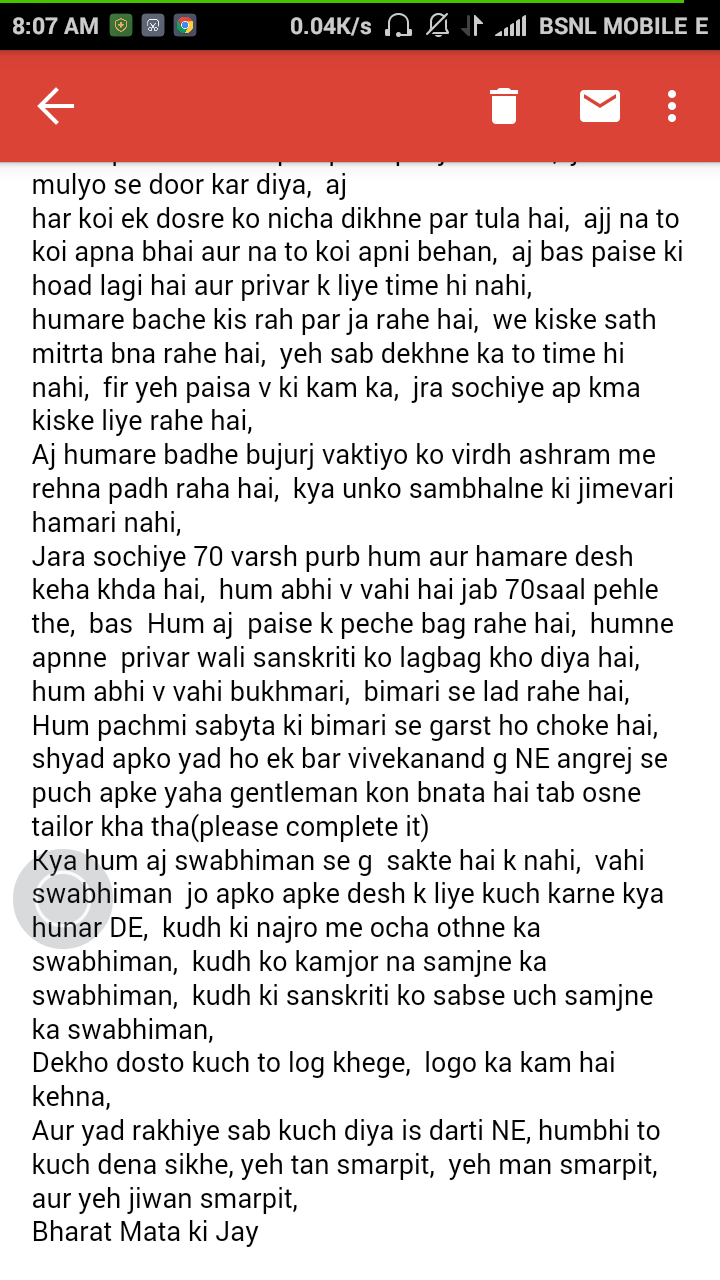Delete this email with the trash icon
This screenshot has height=1280, width=720.
tap(505, 106)
